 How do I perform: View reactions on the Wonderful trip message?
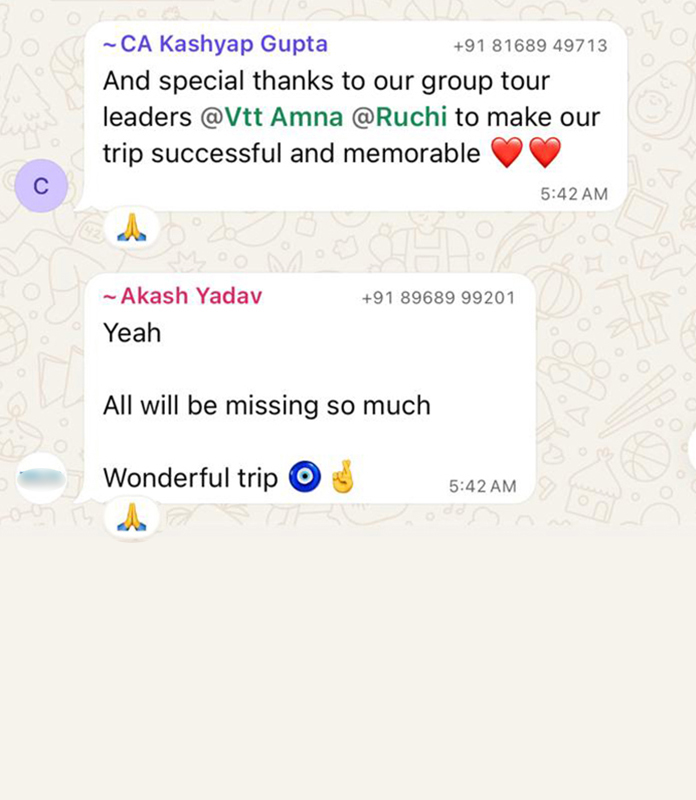pos(131,517)
